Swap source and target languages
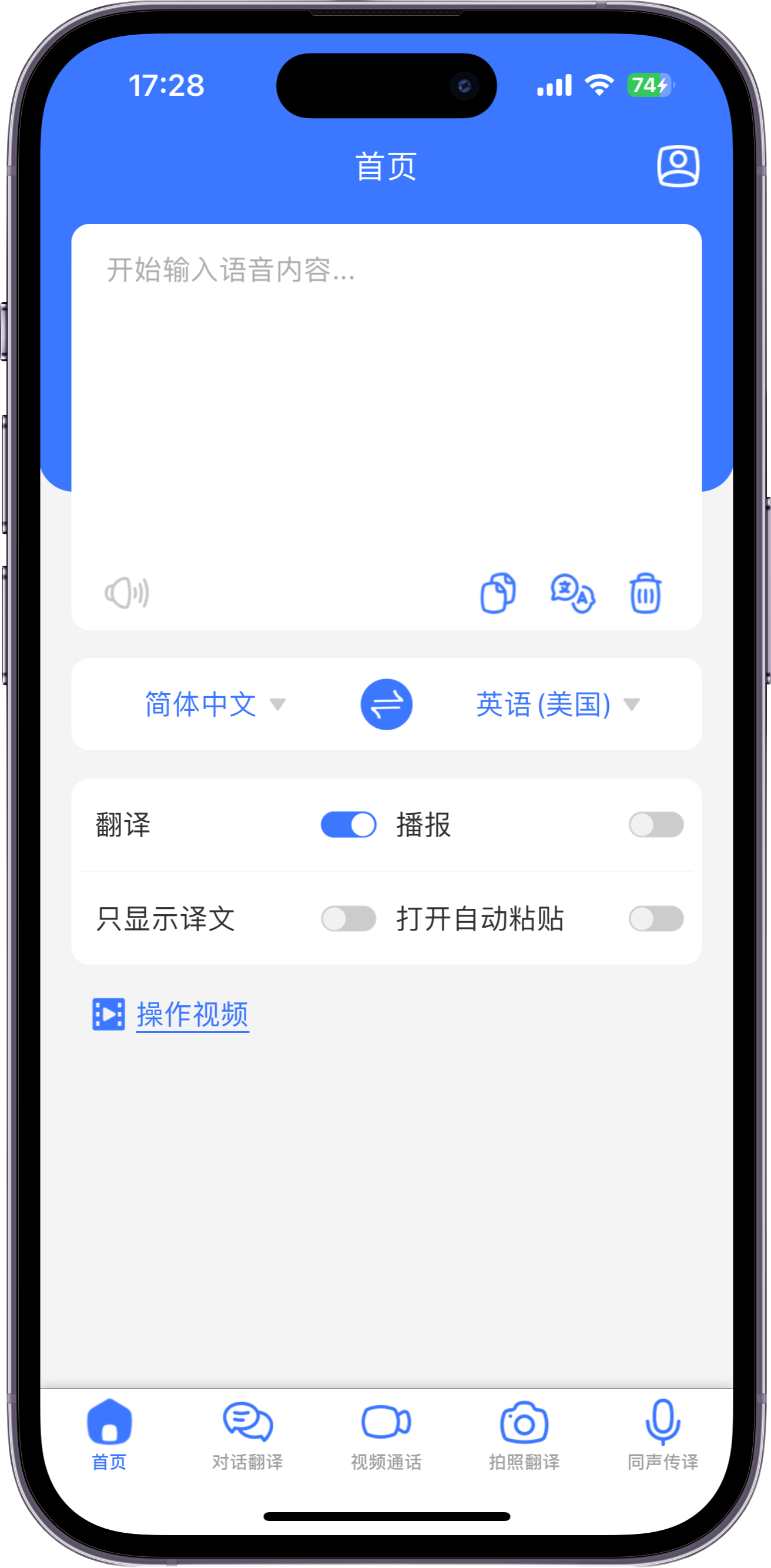Screen dimensions: 771x1568 386,704
